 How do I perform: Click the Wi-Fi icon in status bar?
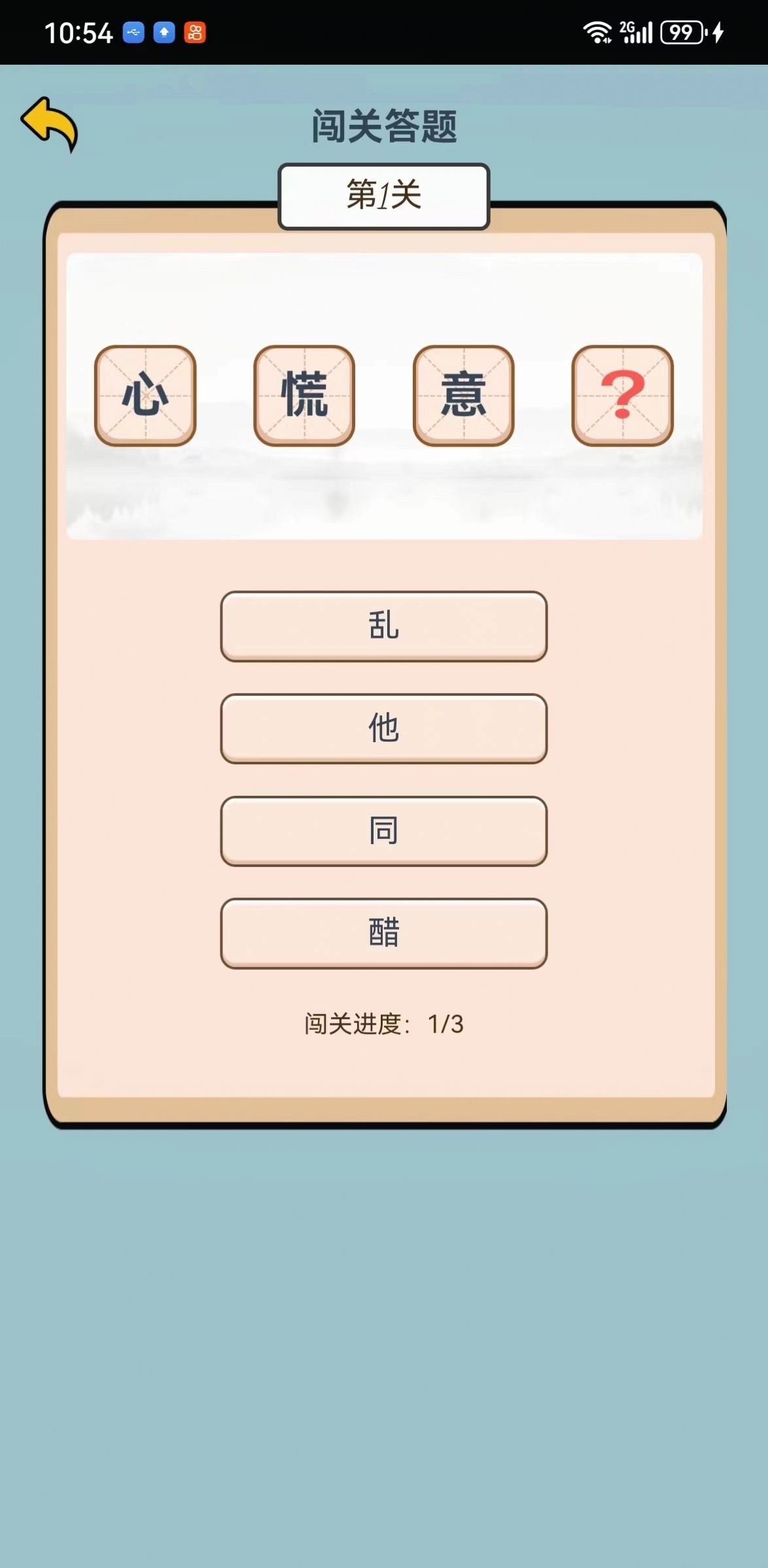click(599, 31)
